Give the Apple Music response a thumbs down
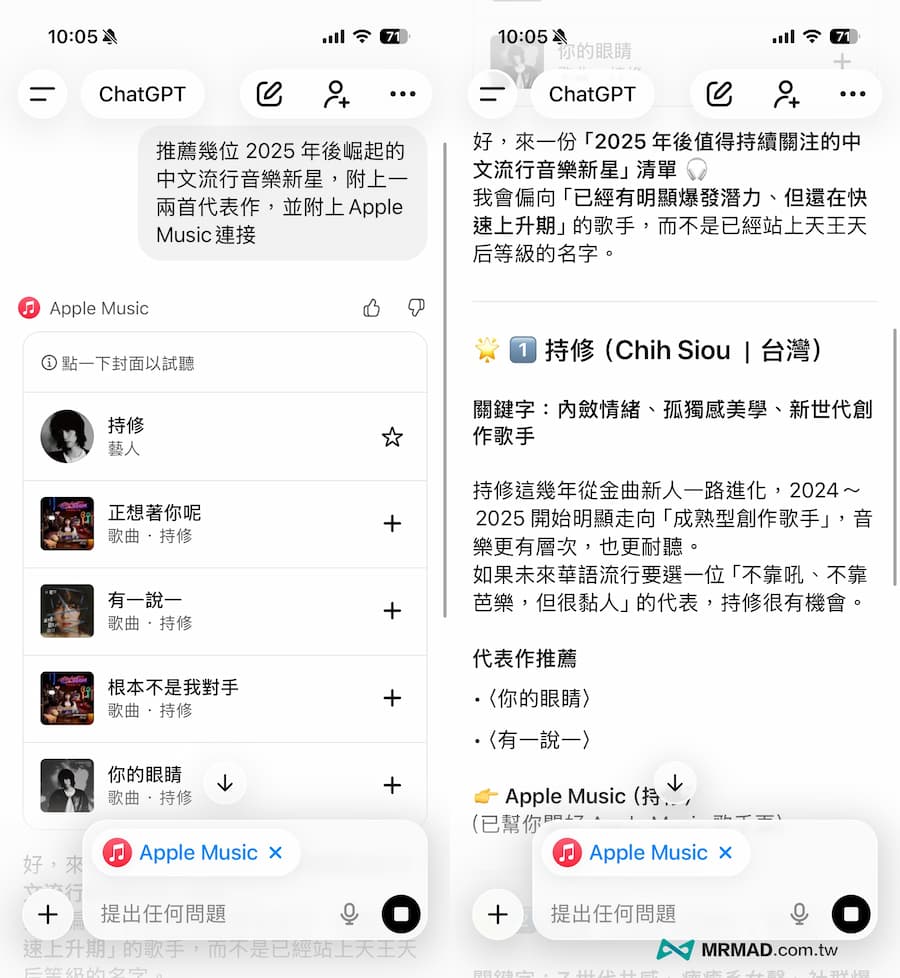 (415, 308)
